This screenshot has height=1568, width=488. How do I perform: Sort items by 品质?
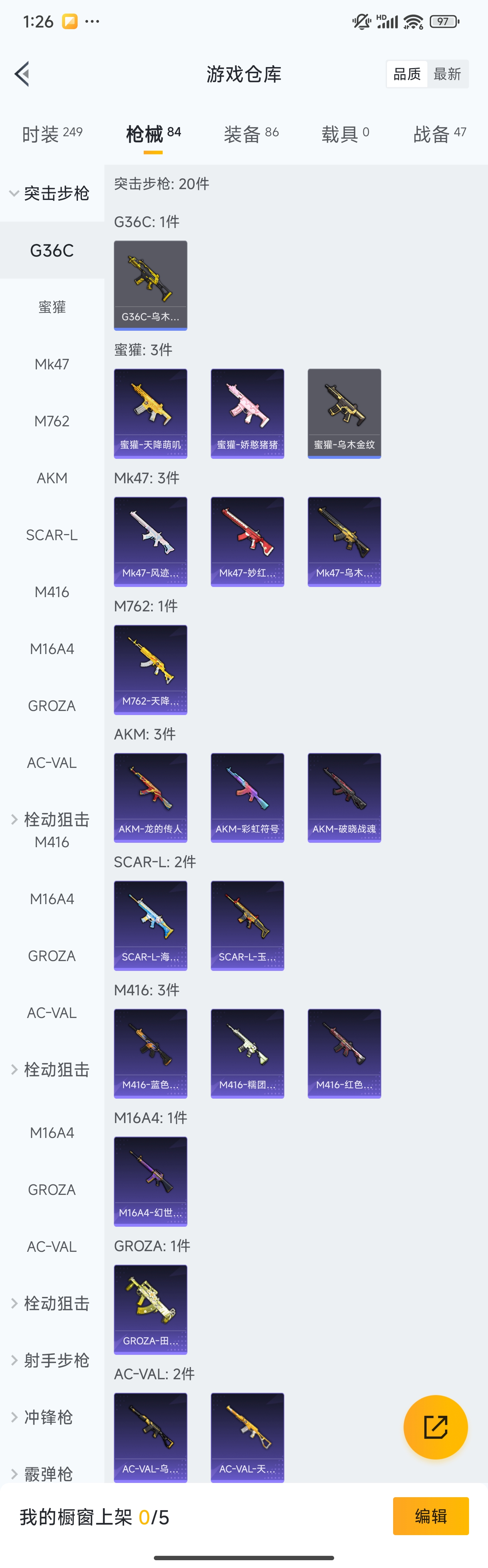(x=407, y=74)
